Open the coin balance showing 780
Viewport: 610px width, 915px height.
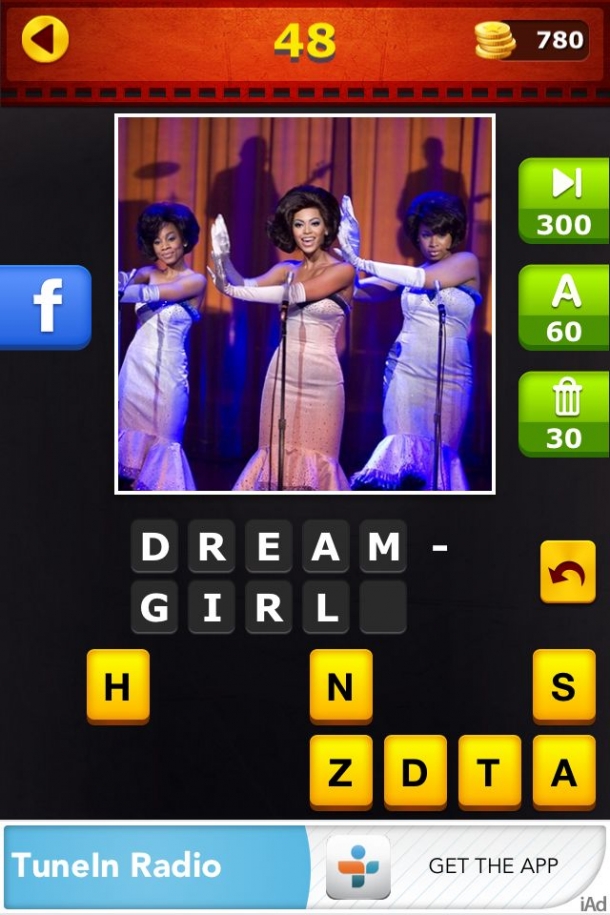[532, 40]
